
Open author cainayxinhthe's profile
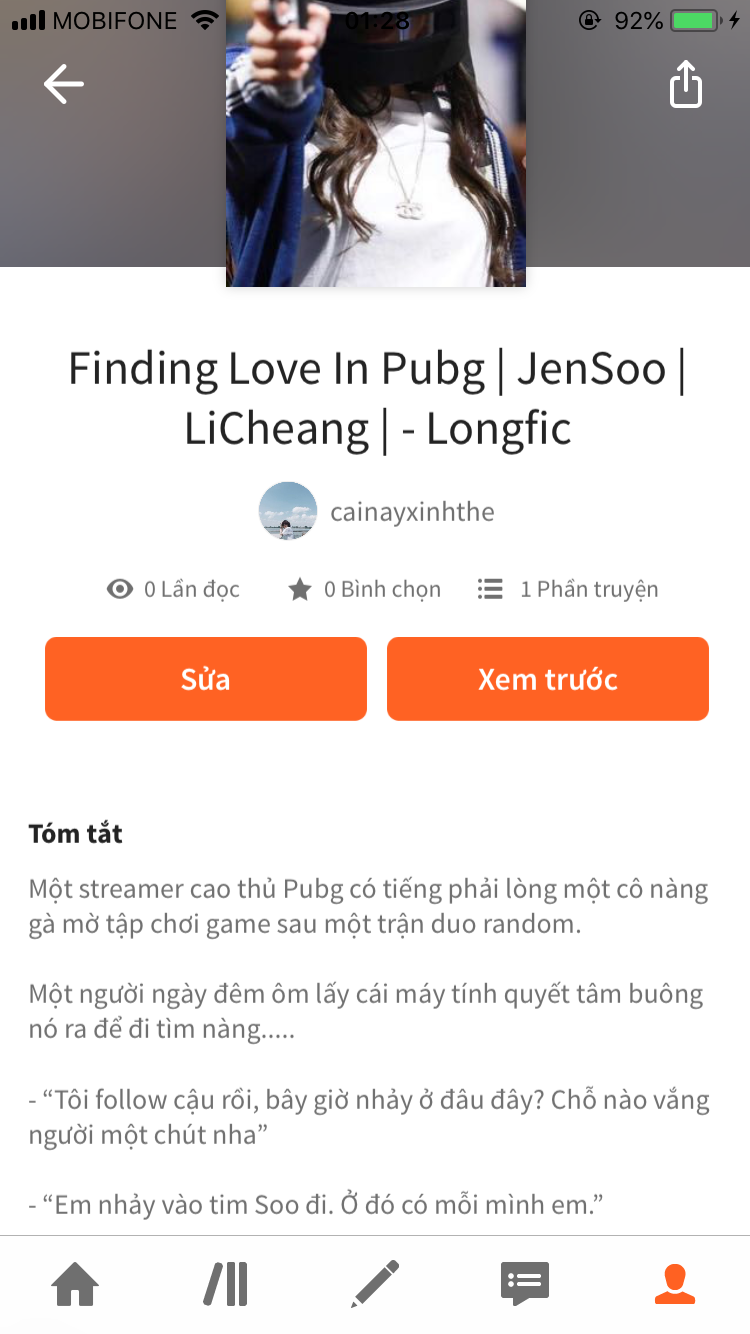377,512
